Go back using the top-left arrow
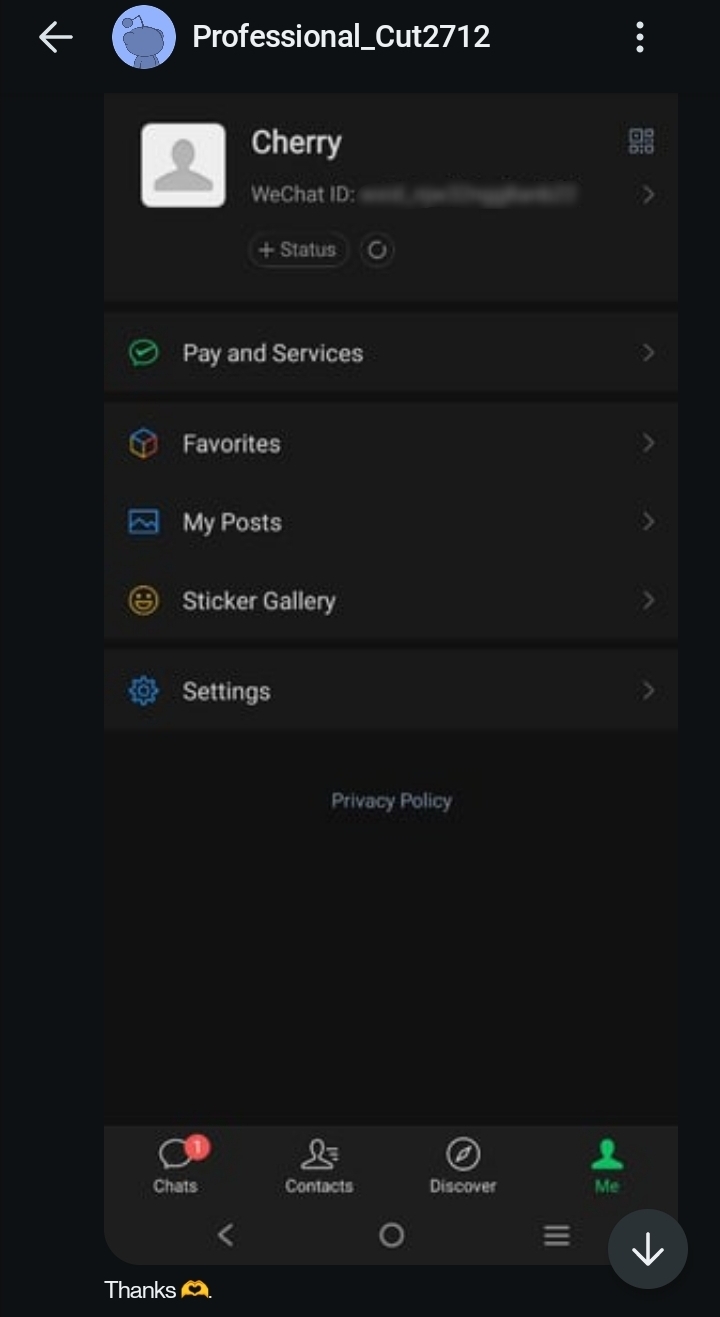Viewport: 720px width, 1317px height. click(x=56, y=38)
